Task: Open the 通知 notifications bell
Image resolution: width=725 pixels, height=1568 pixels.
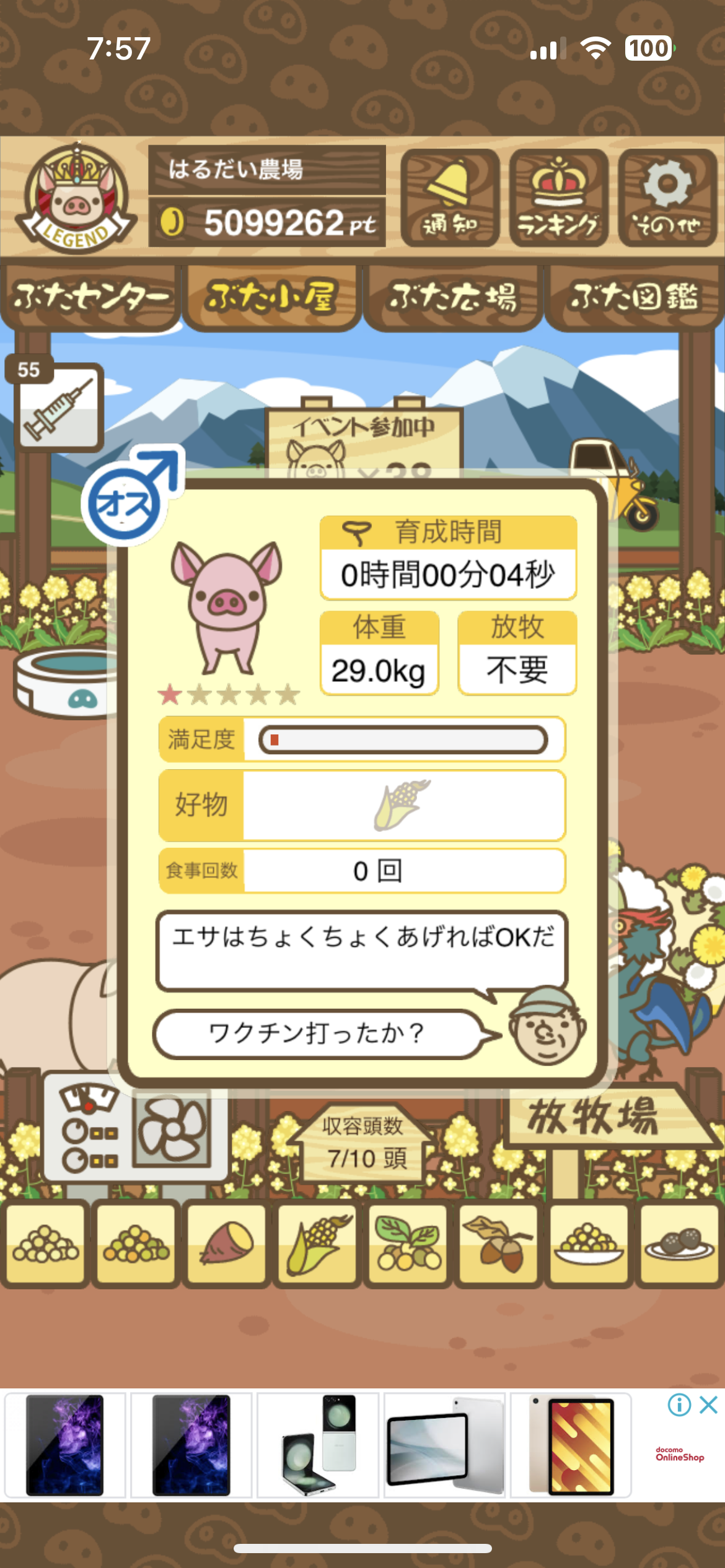Action: point(449,198)
